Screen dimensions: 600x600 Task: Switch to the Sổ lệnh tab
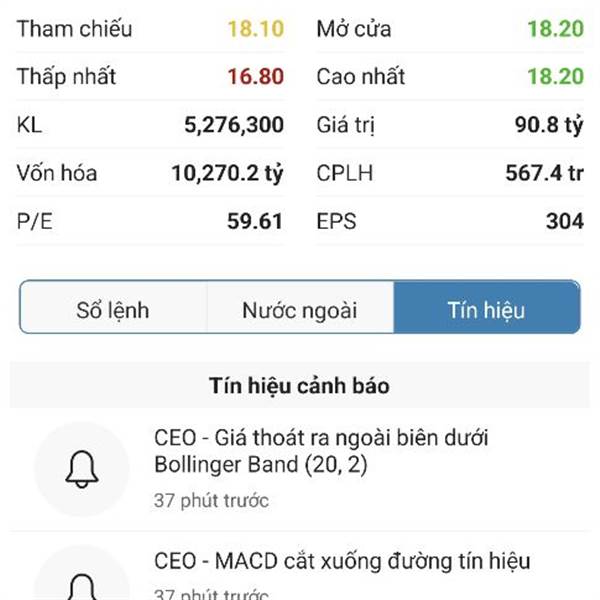pos(113,309)
